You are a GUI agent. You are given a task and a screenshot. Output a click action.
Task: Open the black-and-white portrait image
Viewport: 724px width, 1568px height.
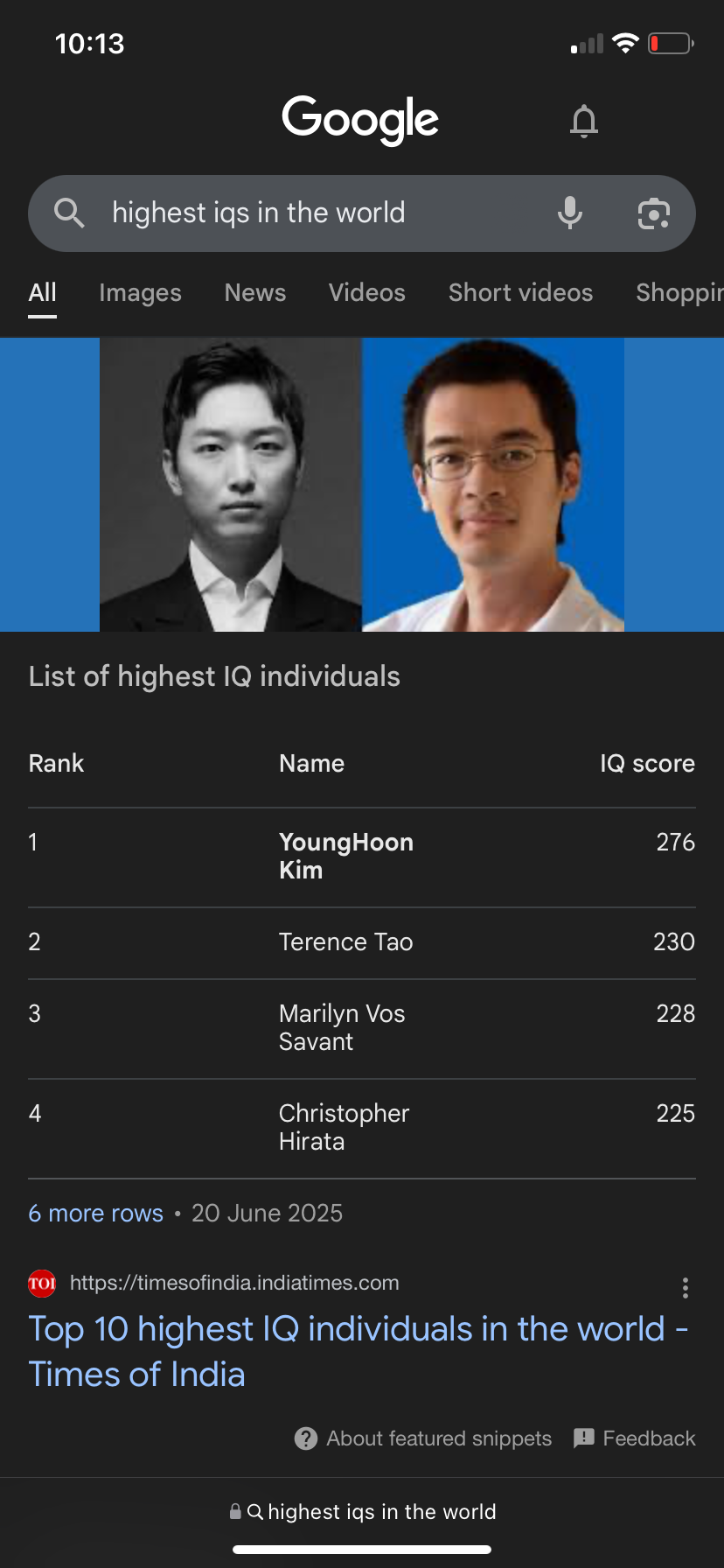(231, 485)
